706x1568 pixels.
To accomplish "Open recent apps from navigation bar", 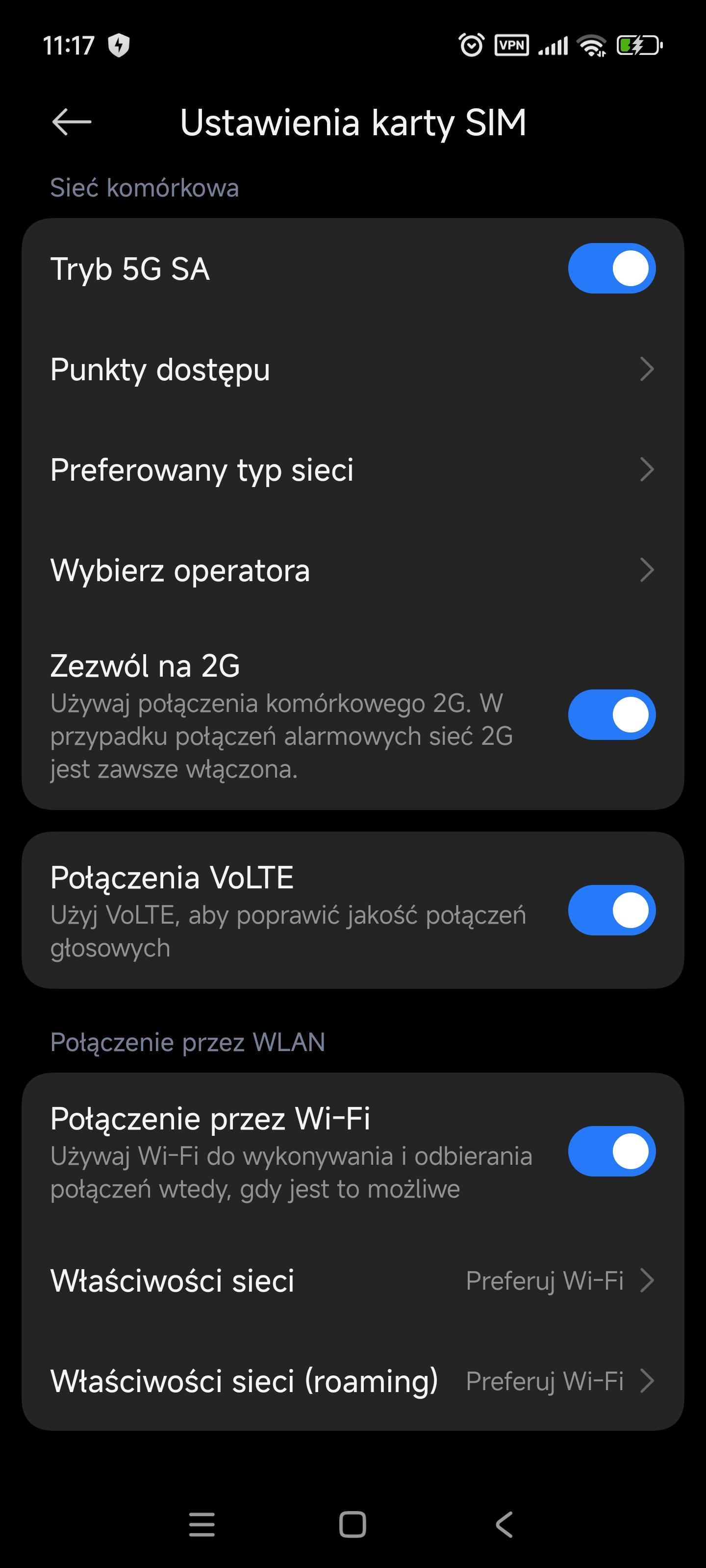I will (202, 1524).
